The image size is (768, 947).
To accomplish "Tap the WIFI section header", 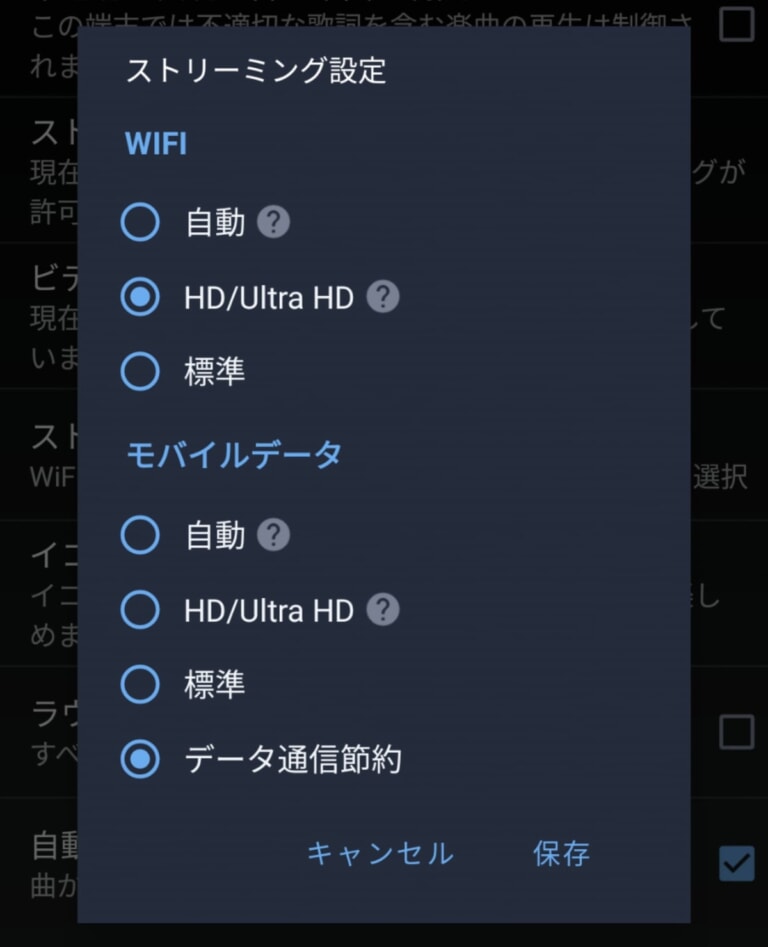I will coord(156,144).
